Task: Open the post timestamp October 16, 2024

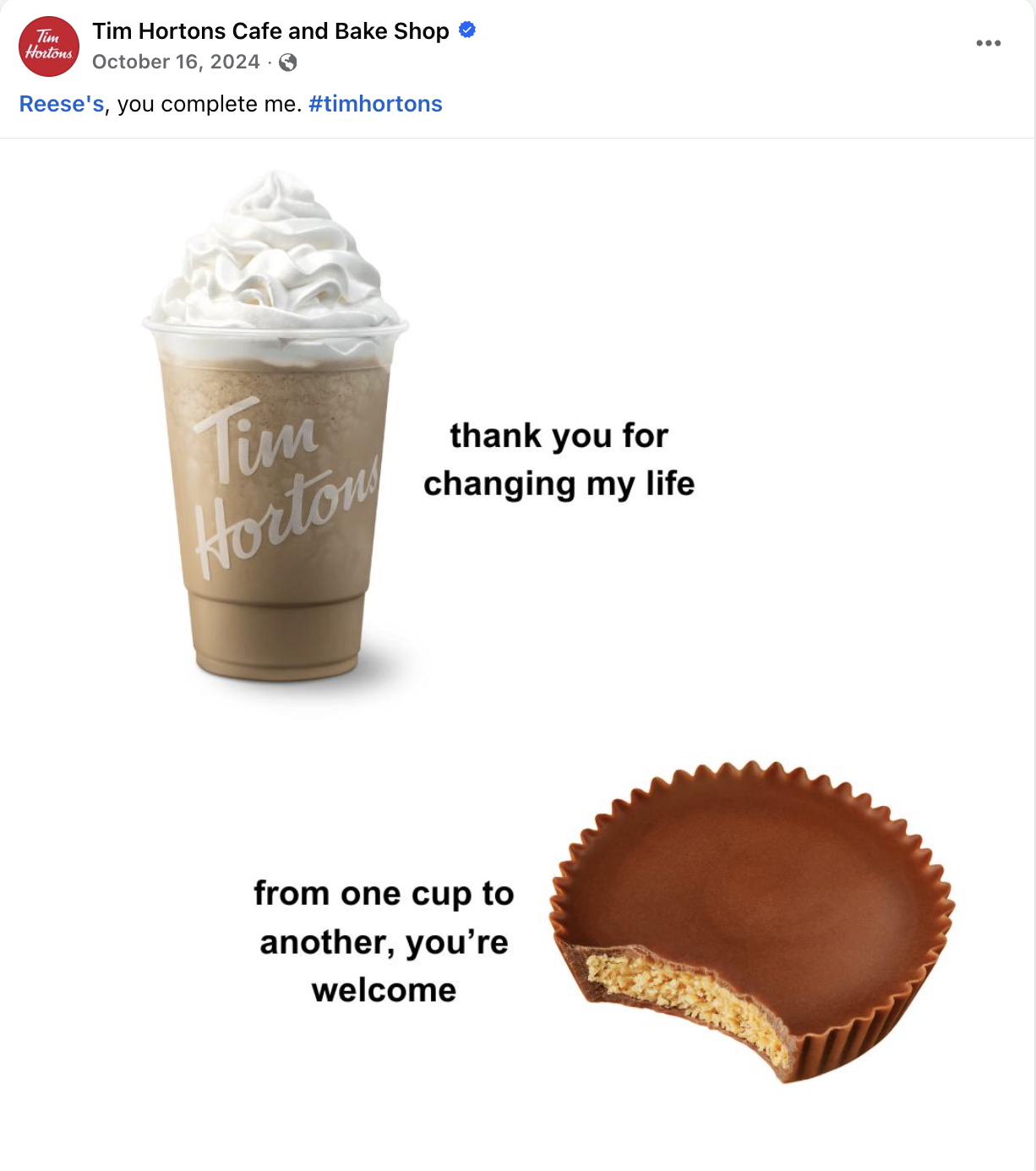Action: pos(176,63)
